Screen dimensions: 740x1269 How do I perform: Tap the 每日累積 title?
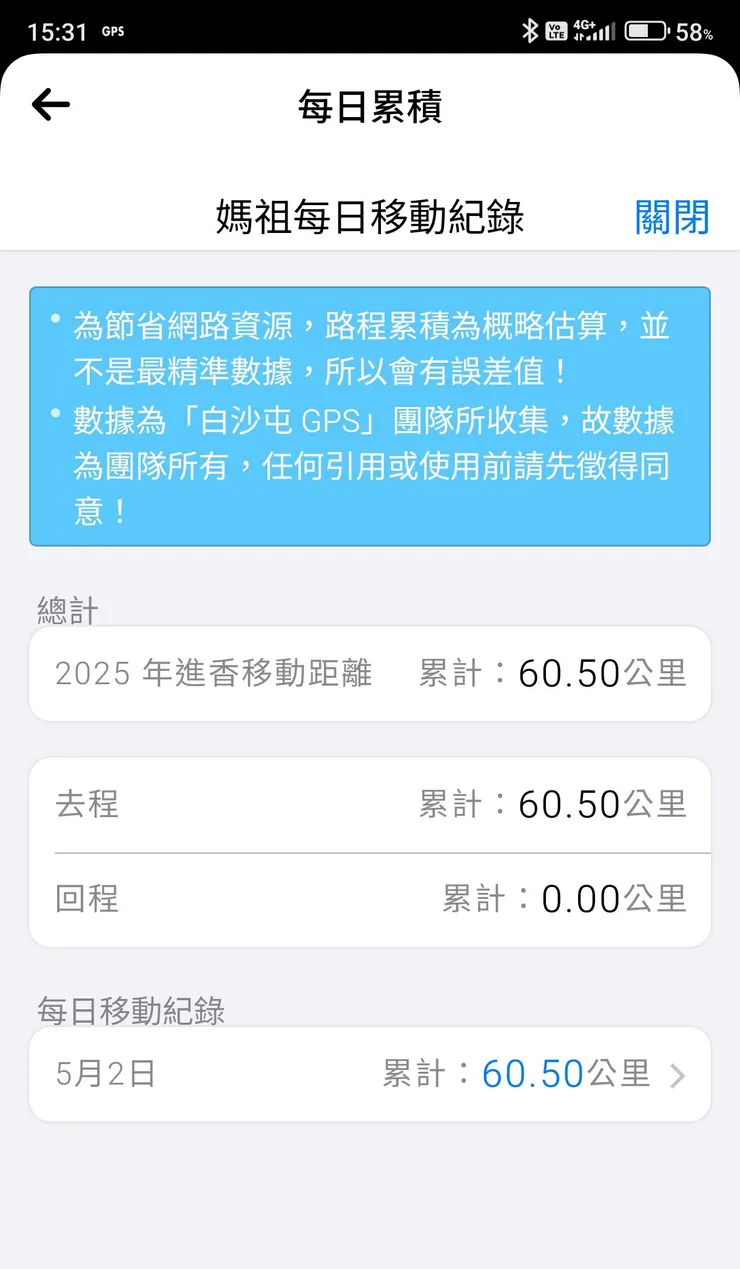pyautogui.click(x=369, y=106)
